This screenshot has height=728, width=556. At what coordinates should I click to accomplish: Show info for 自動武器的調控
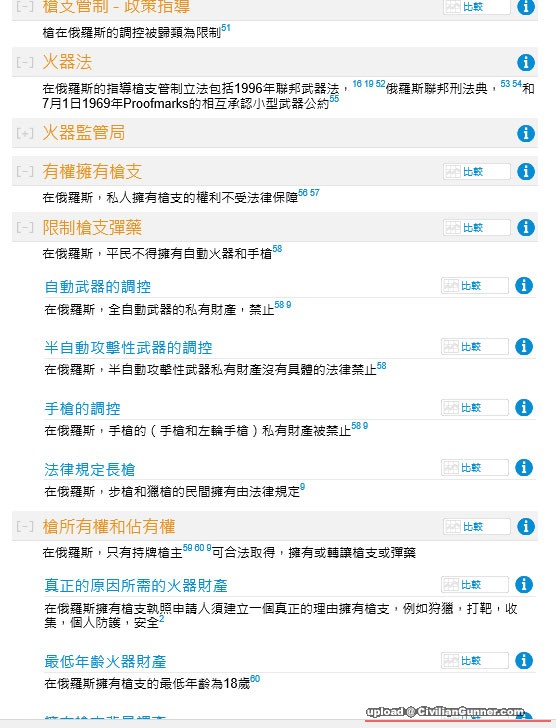pyautogui.click(x=524, y=286)
